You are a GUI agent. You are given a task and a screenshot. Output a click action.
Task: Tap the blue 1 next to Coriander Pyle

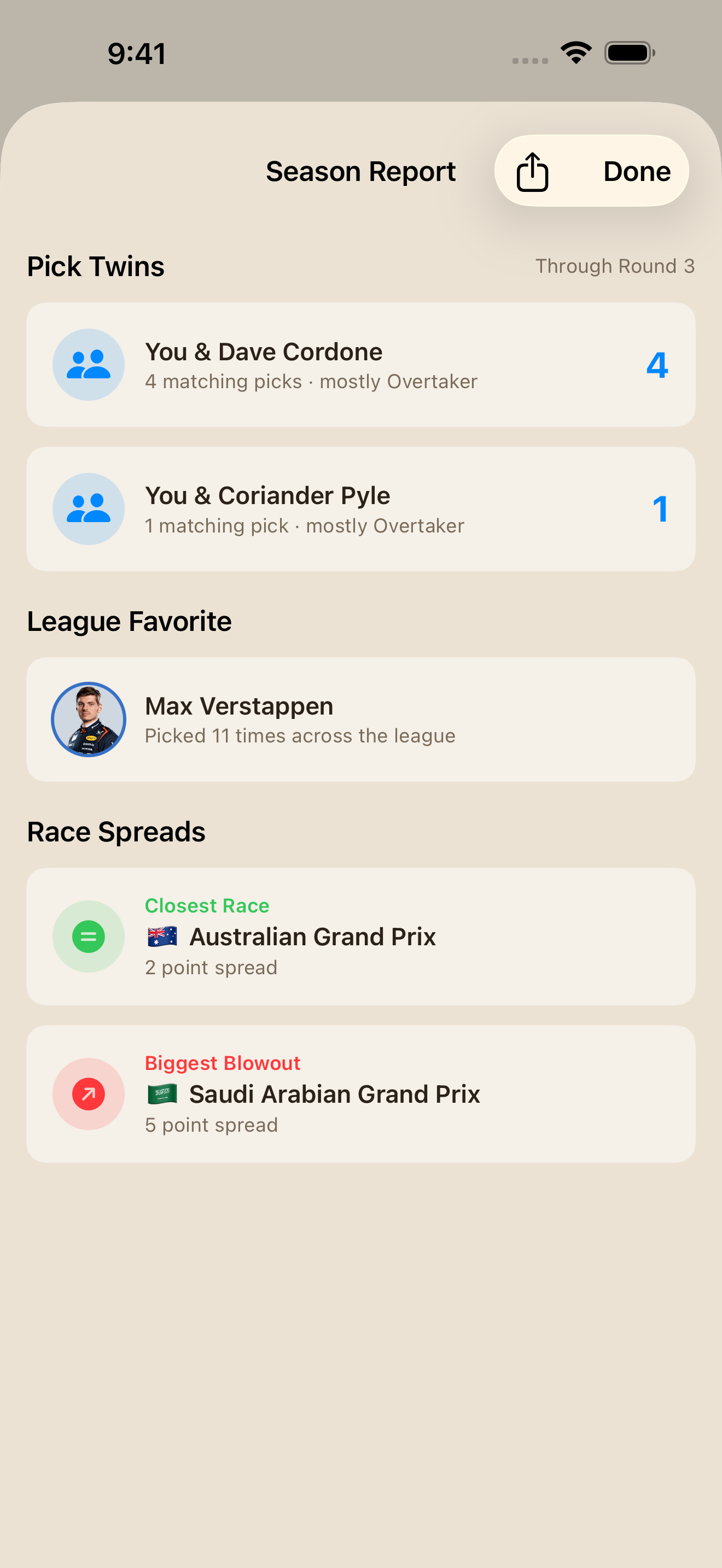tap(661, 510)
